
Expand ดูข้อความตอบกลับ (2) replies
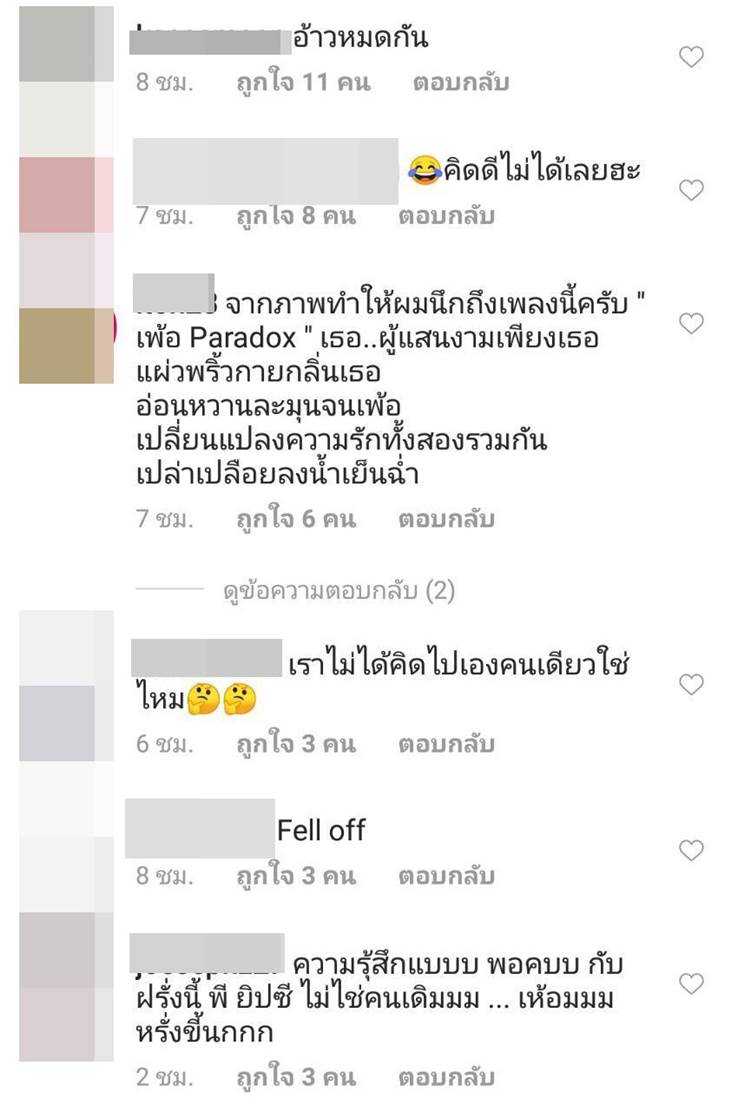[338, 591]
